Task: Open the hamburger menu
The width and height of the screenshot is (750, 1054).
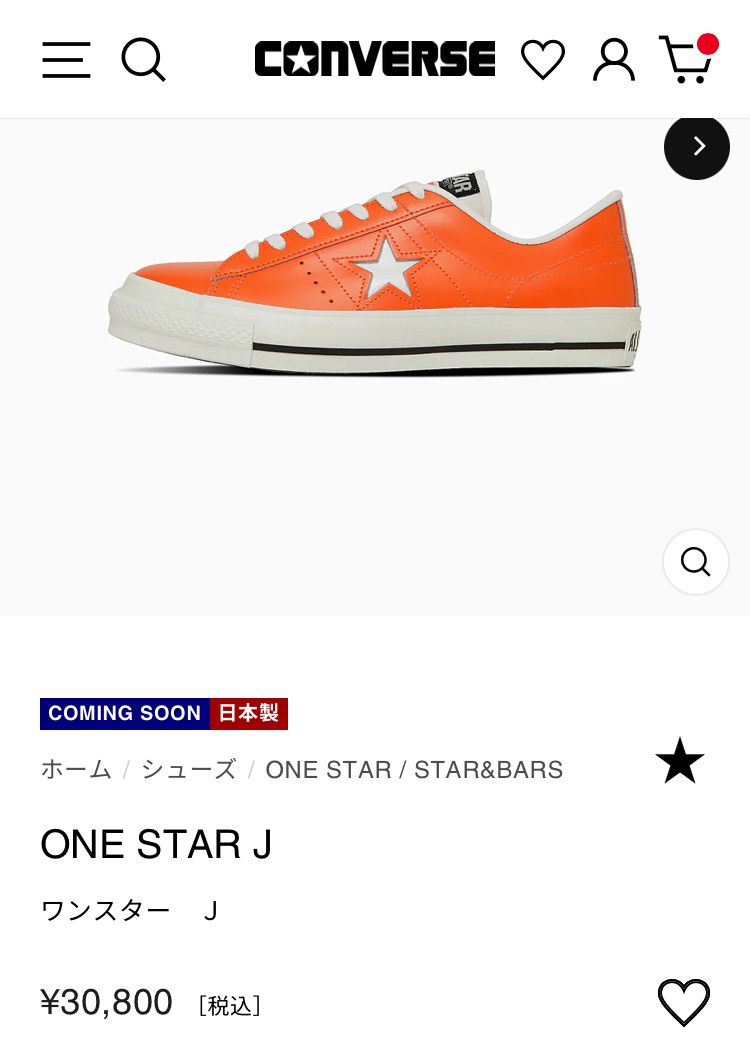Action: 66,60
